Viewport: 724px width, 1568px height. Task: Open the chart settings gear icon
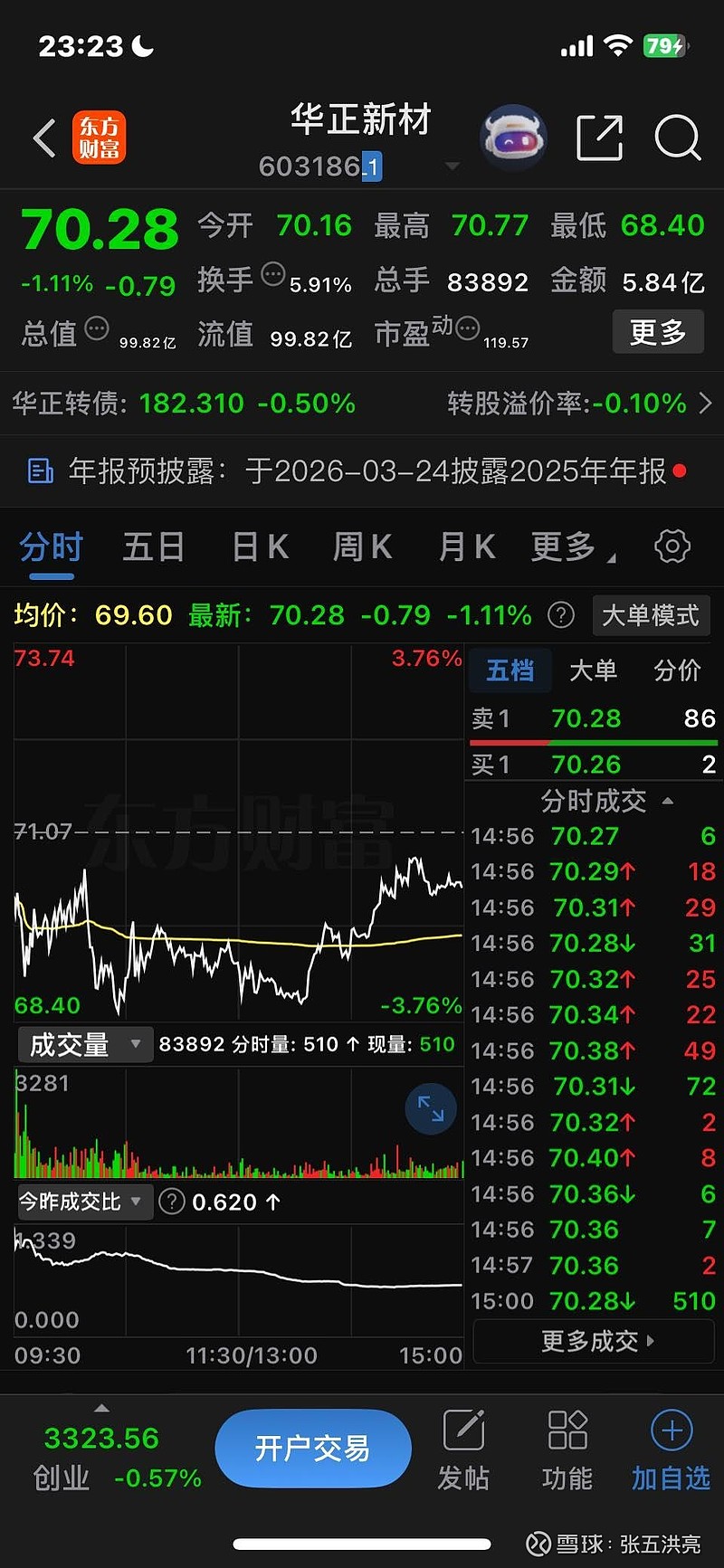pyautogui.click(x=672, y=546)
